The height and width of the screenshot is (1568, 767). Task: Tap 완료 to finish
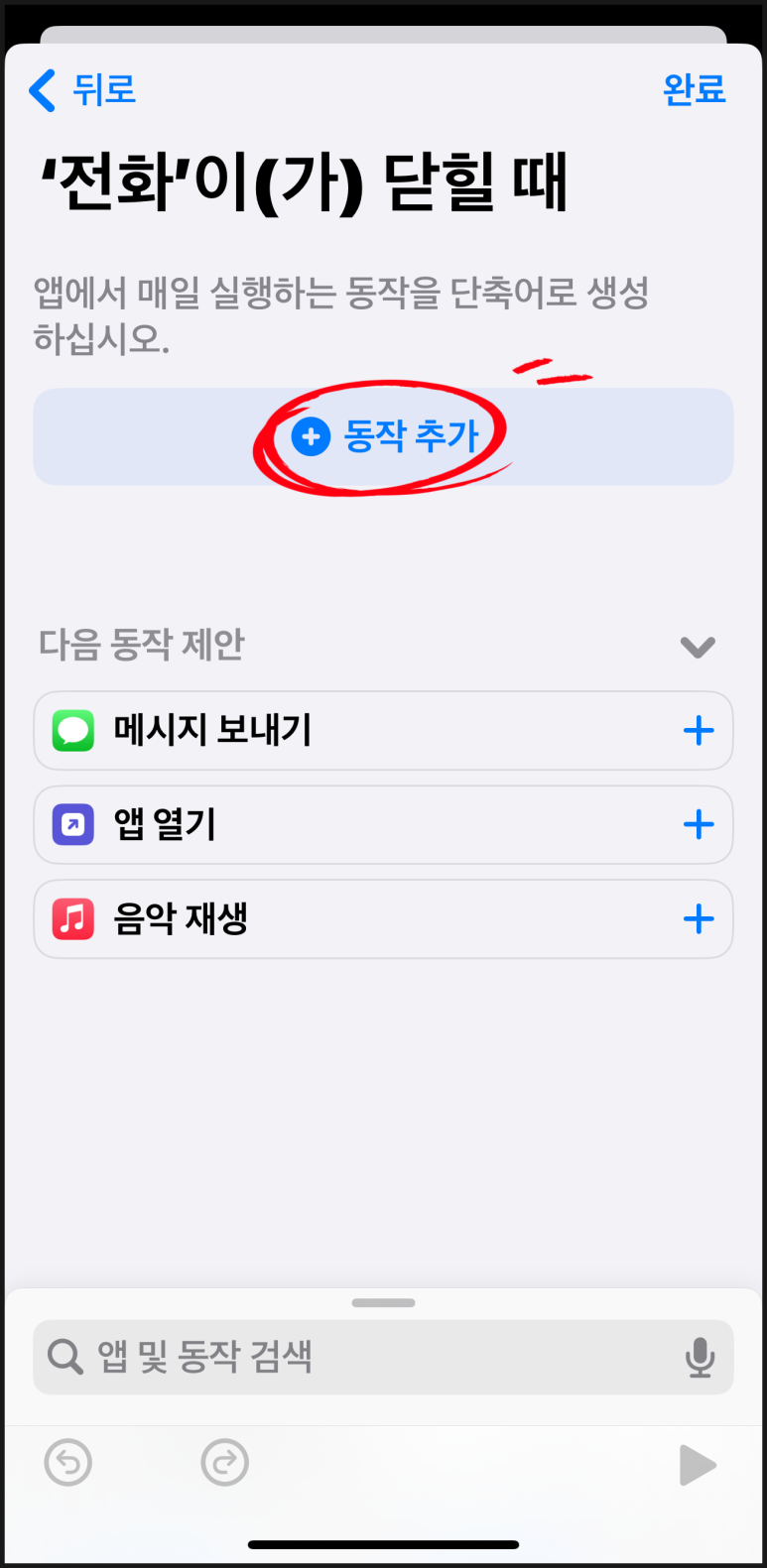694,90
